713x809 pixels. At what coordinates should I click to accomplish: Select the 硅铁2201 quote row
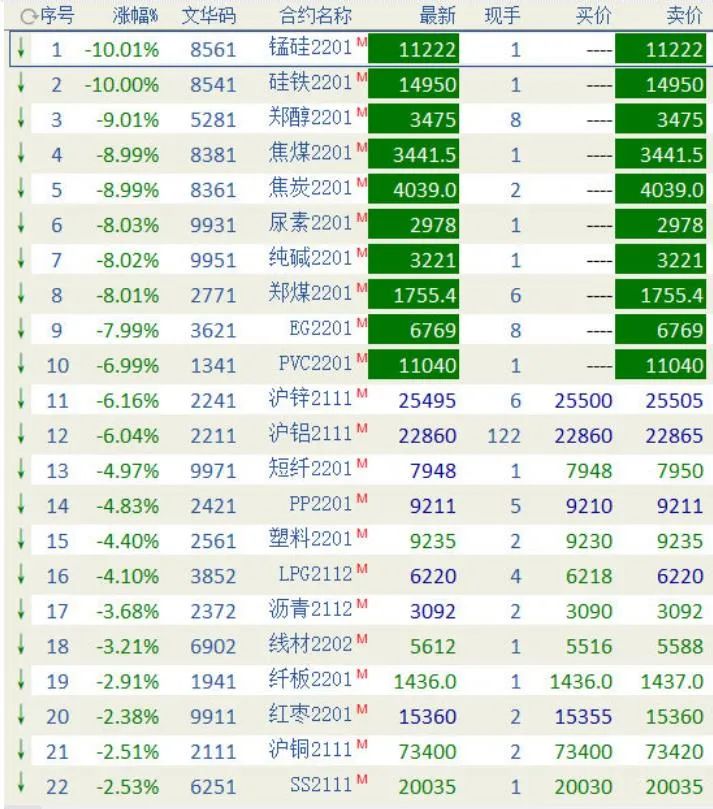coord(310,84)
